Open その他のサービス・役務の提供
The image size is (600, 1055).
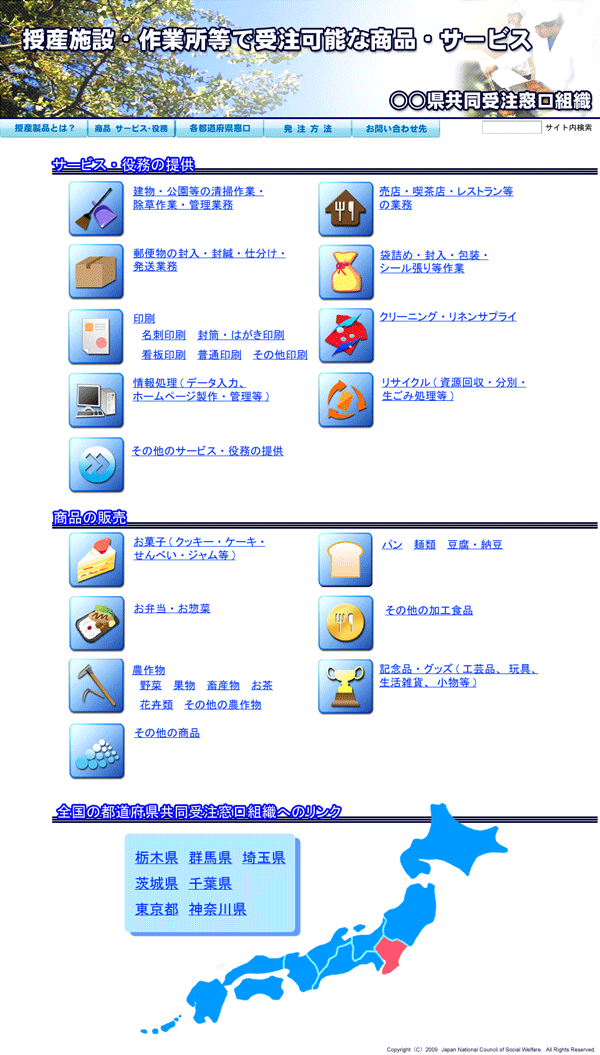coord(208,451)
